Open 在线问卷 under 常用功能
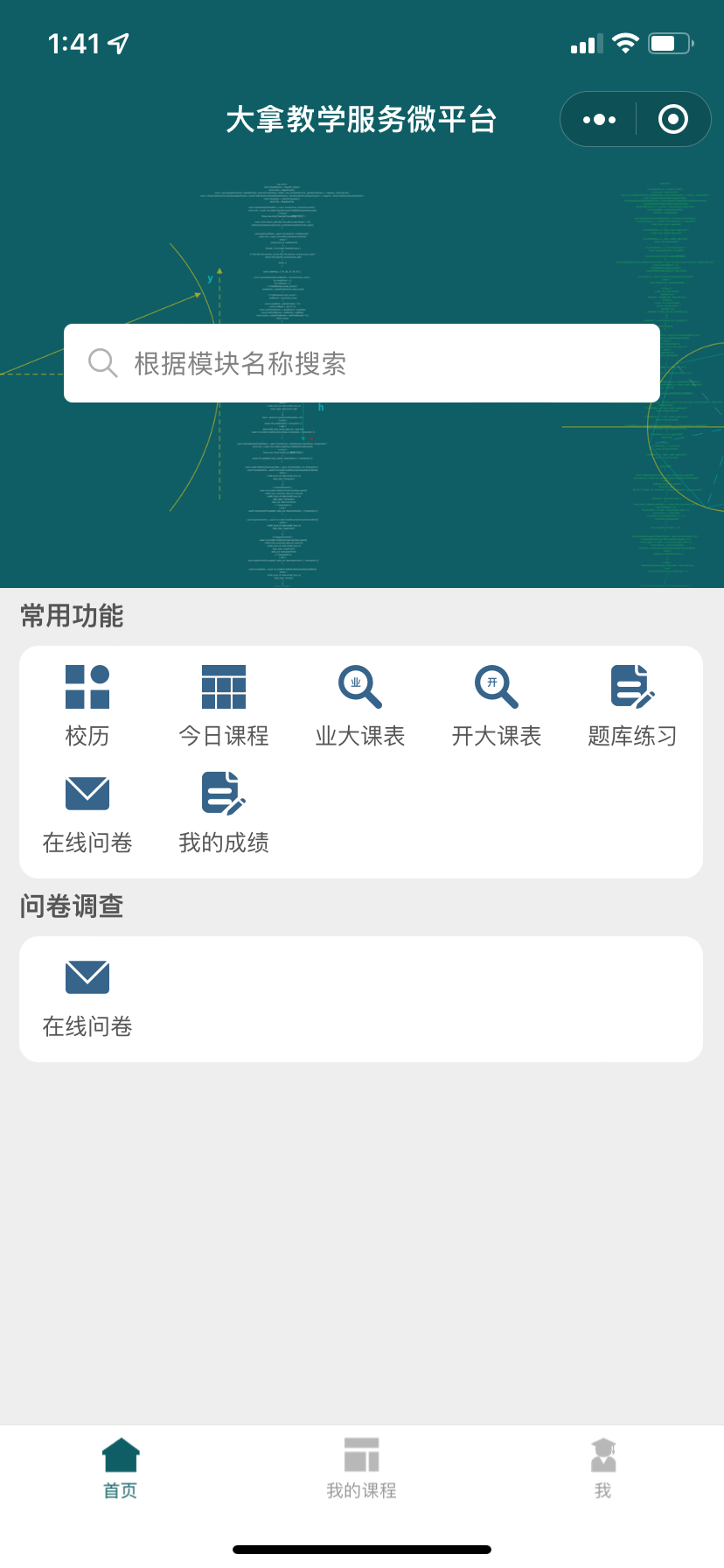 coord(87,812)
